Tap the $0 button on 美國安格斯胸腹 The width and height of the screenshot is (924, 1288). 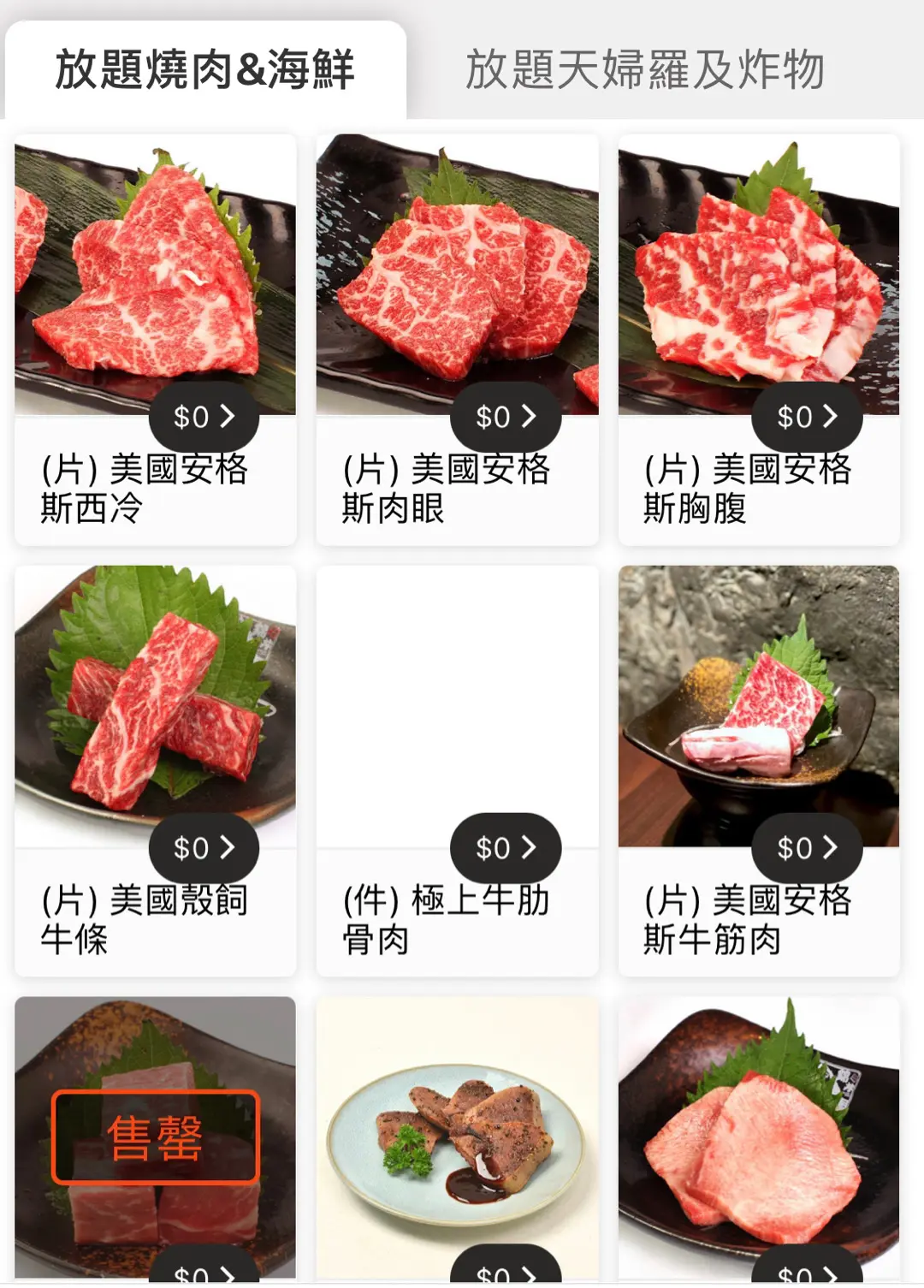coord(807,417)
